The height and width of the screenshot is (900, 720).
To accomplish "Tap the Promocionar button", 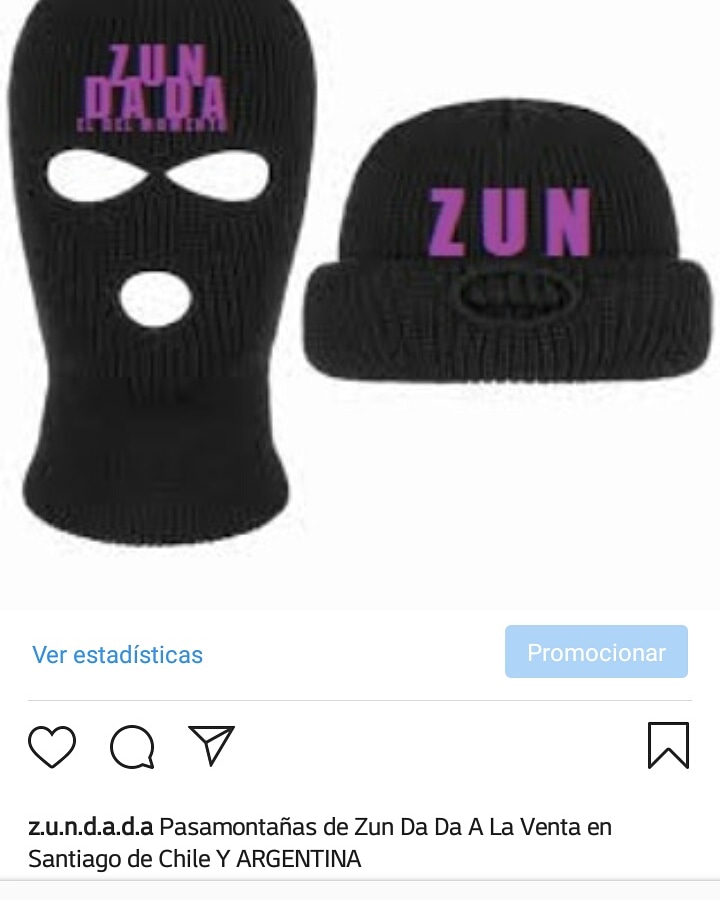I will coord(596,652).
